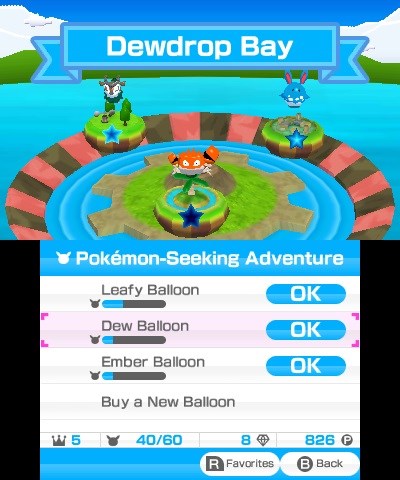Open Buy a New Balloon

[200, 402]
